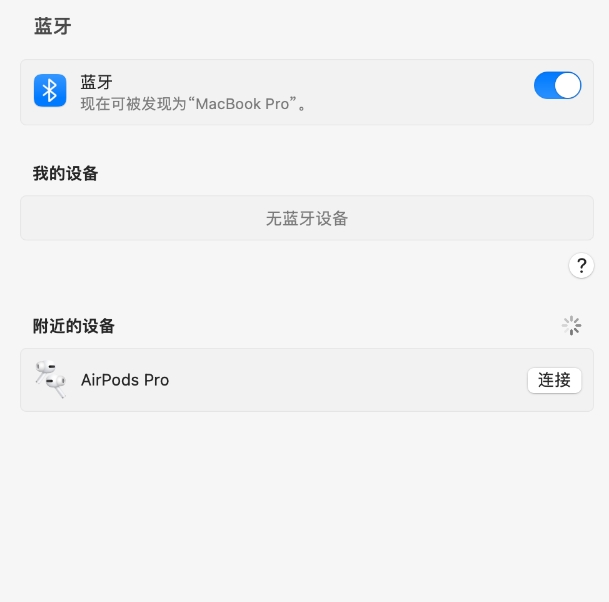Turn off the 蓝牙 switch
This screenshot has width=609, height=602.
557,86
